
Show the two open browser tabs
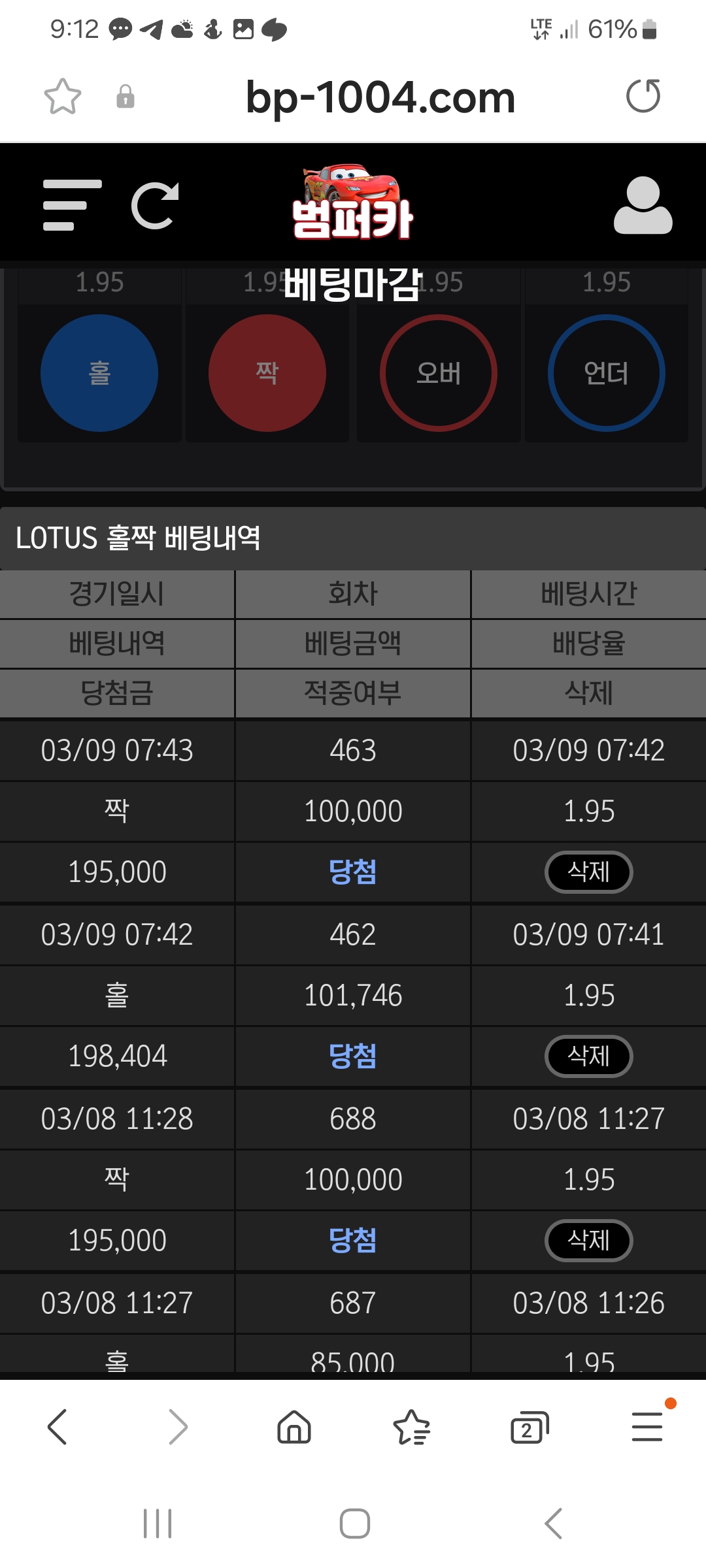(x=529, y=1428)
